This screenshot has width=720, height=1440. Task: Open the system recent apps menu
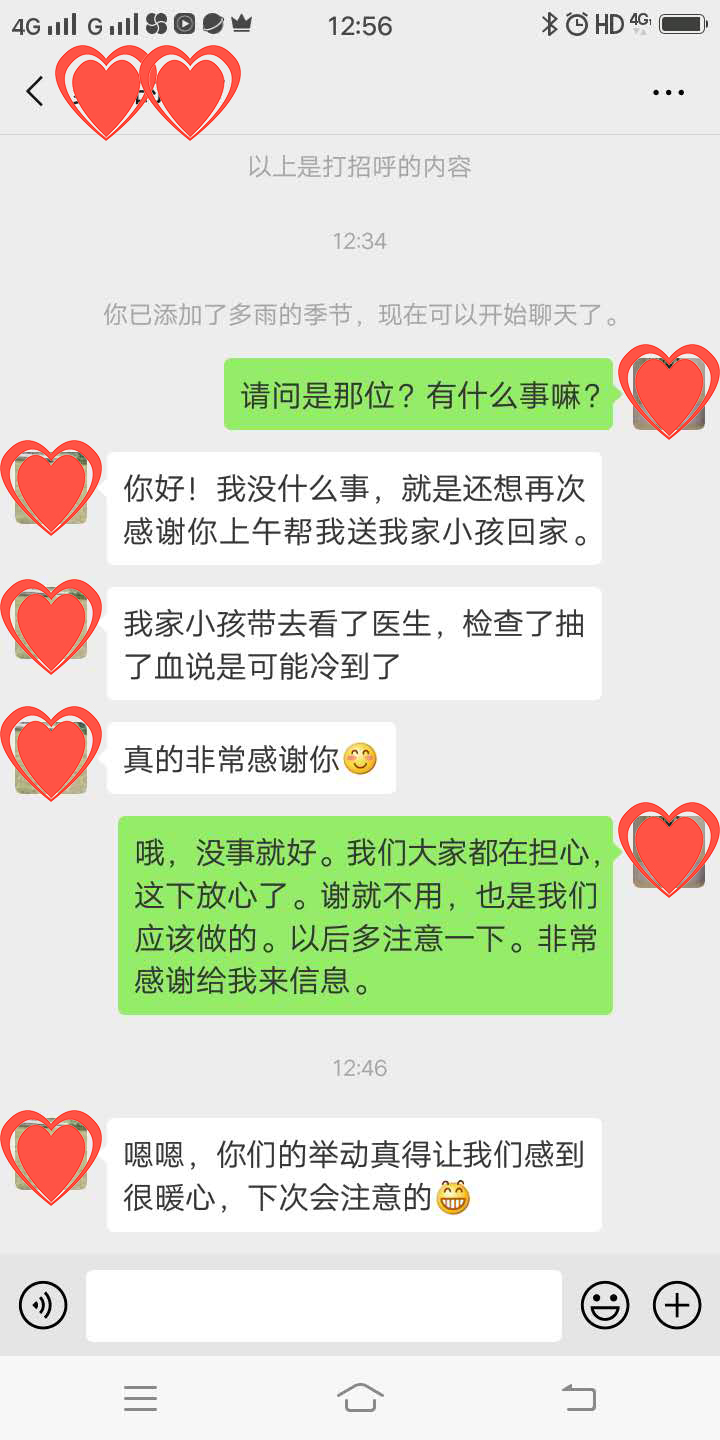[x=140, y=1398]
